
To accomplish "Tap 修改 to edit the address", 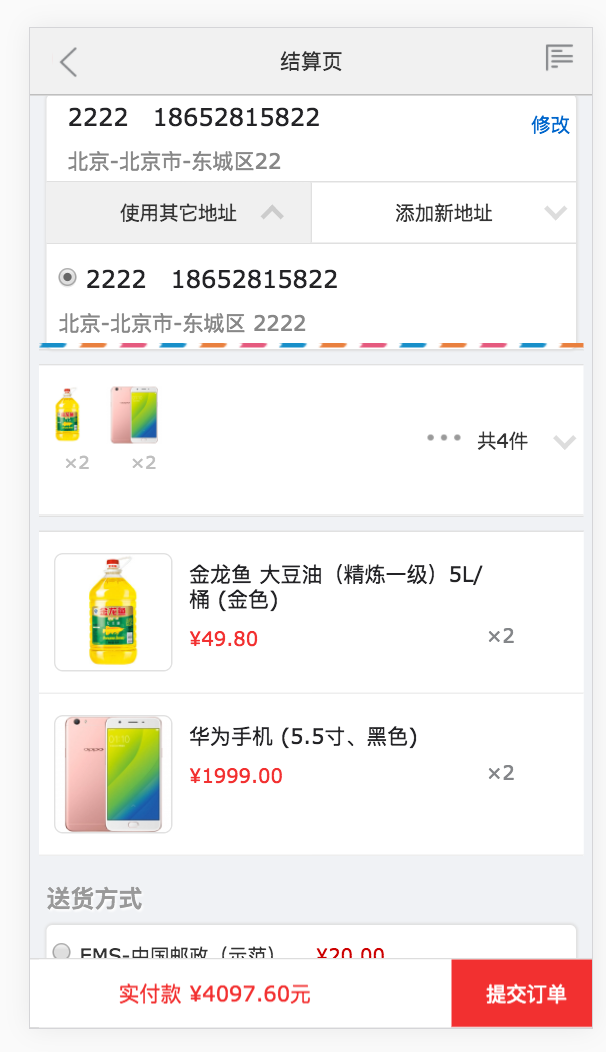I will [x=550, y=124].
